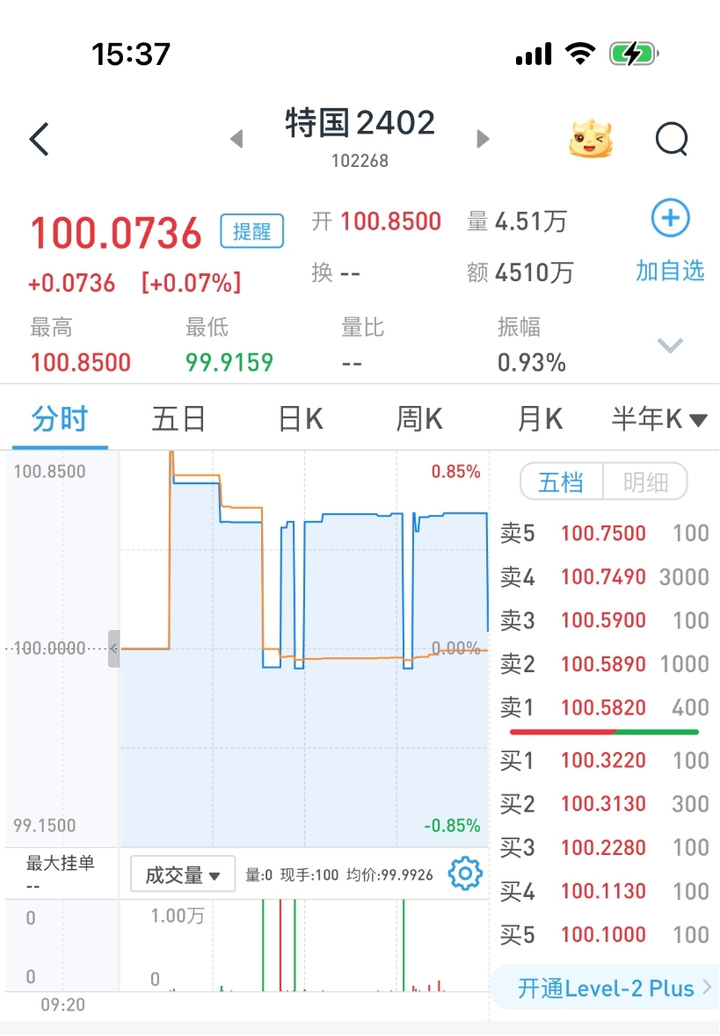Screen dimensions: 720x1036
Task: Open the 半年K period dropdown
Action: point(659,419)
